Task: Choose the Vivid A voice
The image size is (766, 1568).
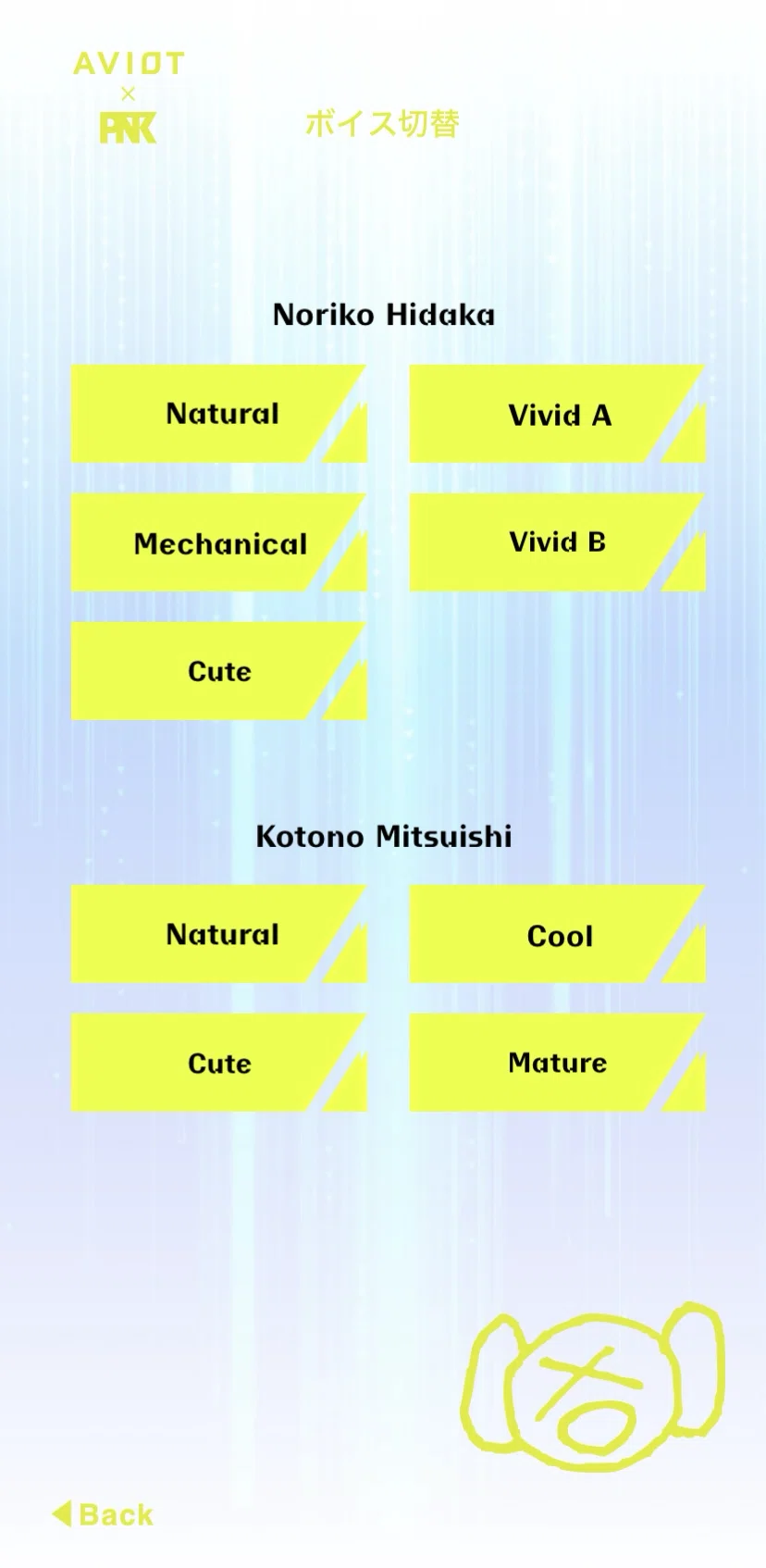Action: pyautogui.click(x=558, y=414)
